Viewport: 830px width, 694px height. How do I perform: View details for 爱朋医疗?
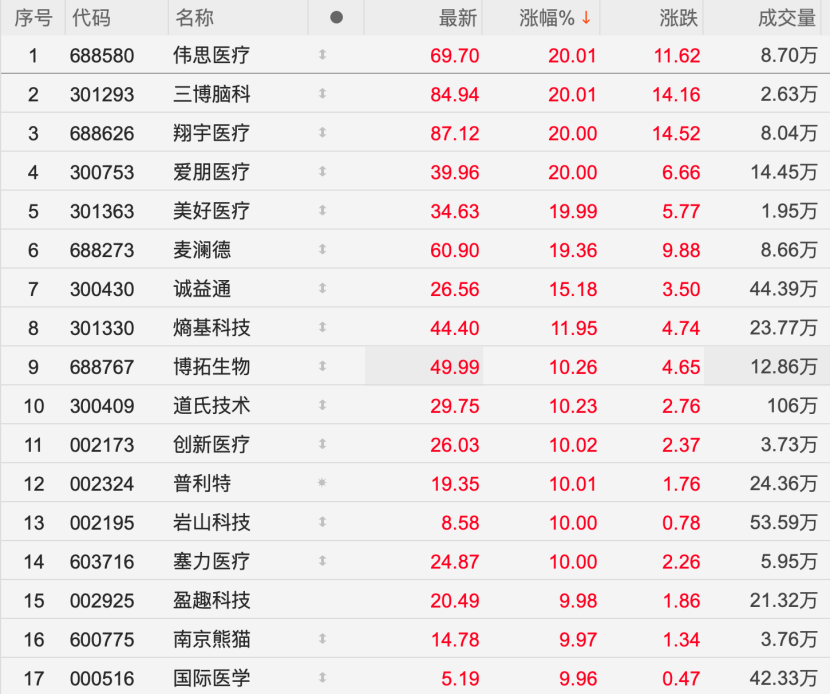pyautogui.click(x=212, y=173)
